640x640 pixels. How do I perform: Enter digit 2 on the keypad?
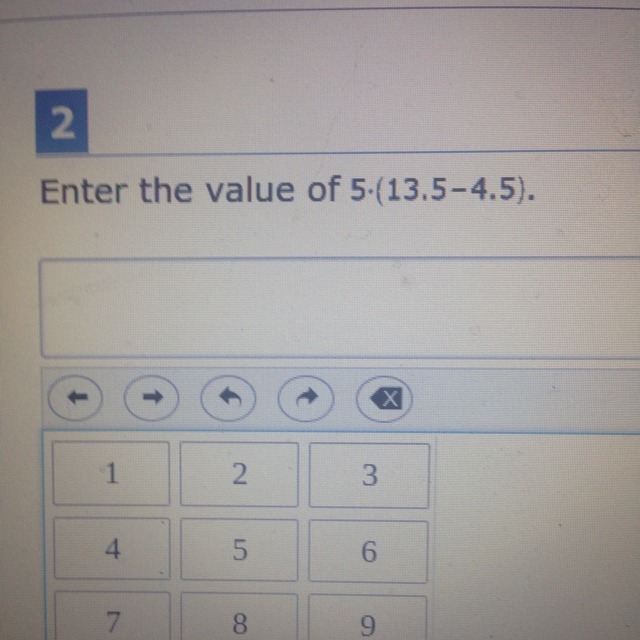pos(239,475)
